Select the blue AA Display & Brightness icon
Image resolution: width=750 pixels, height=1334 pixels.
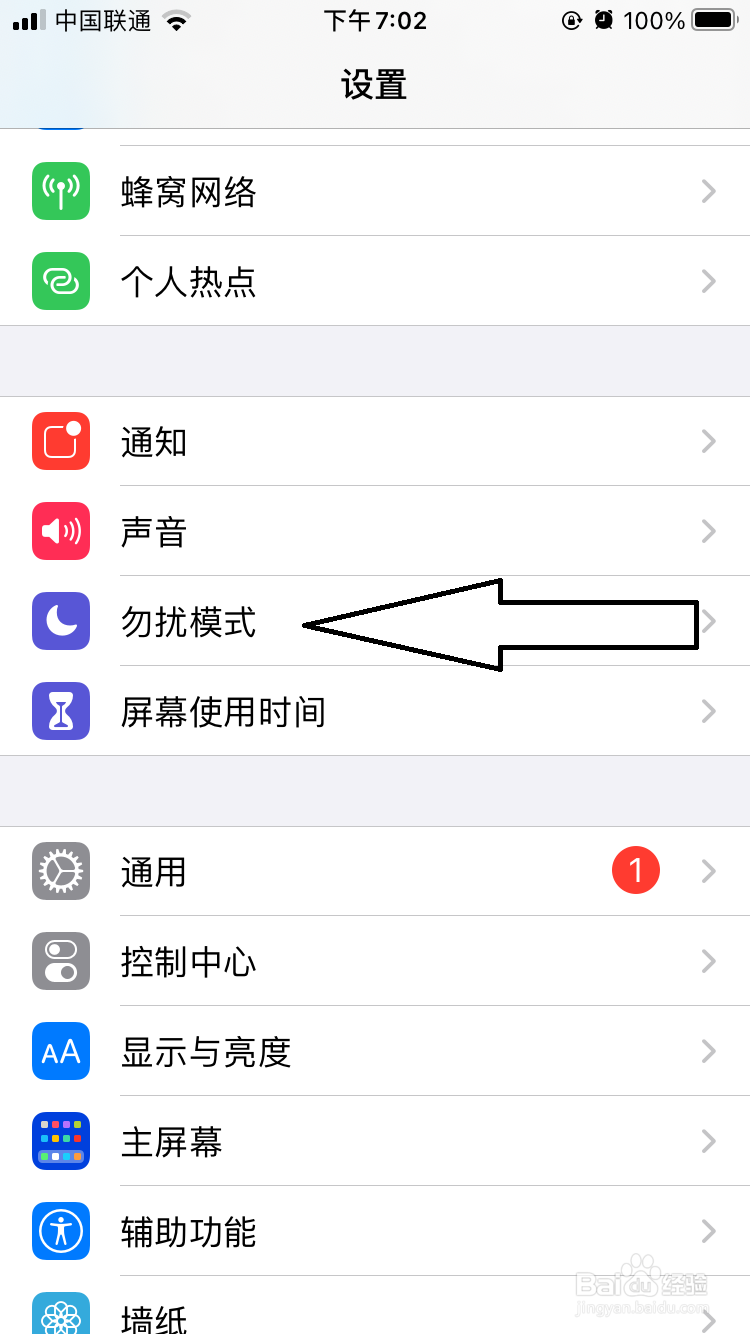[x=60, y=1051]
